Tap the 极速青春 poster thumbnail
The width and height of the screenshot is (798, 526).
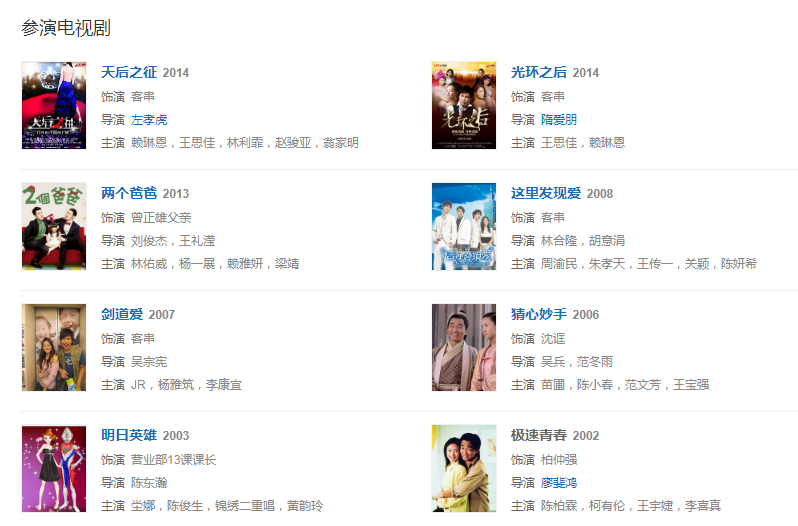463,468
